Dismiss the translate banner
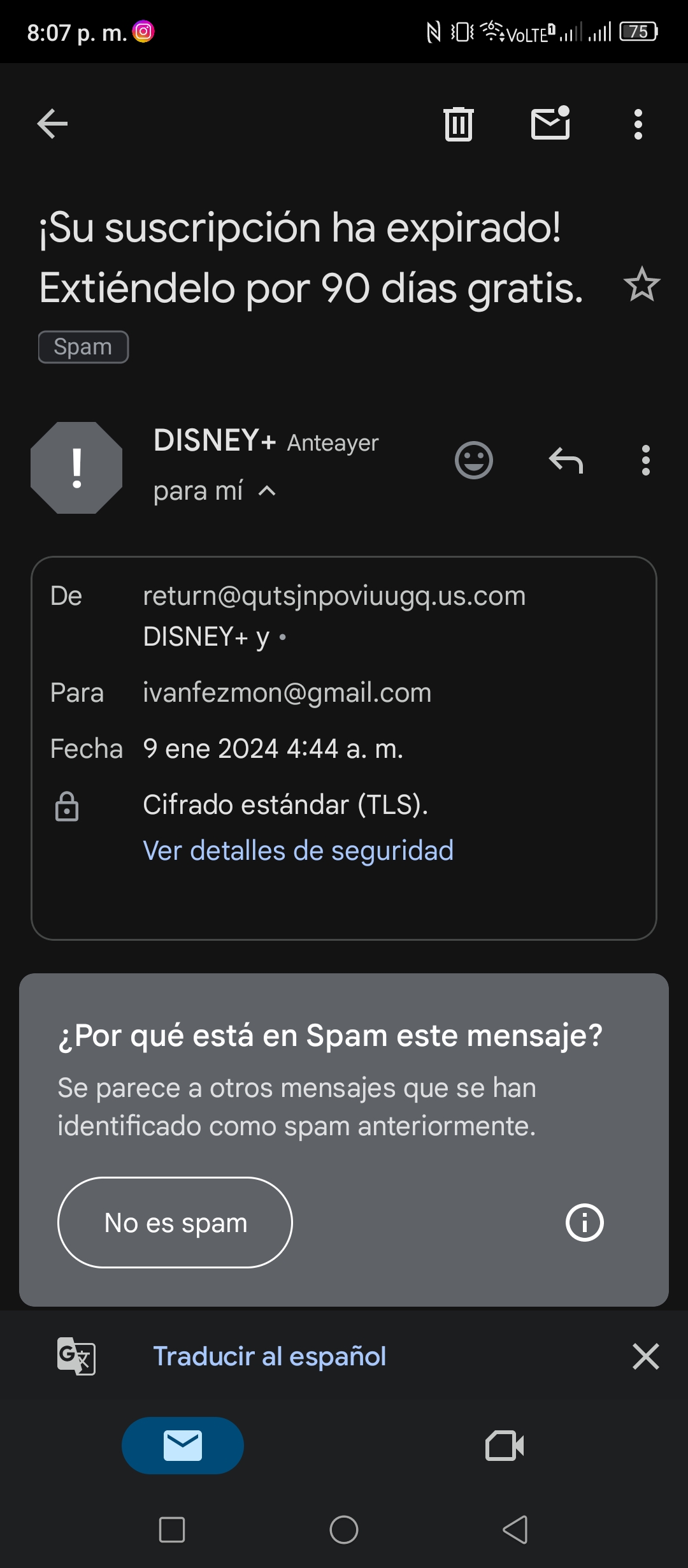 tap(646, 1356)
